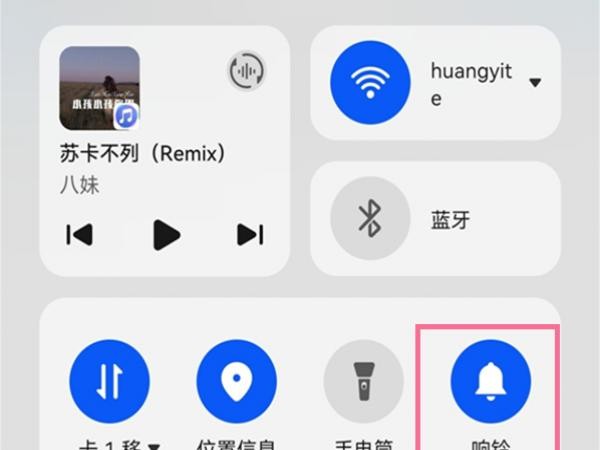Image resolution: width=600 pixels, height=450 pixels.
Task: Open the album art of the playing song
Action: [x=99, y=88]
